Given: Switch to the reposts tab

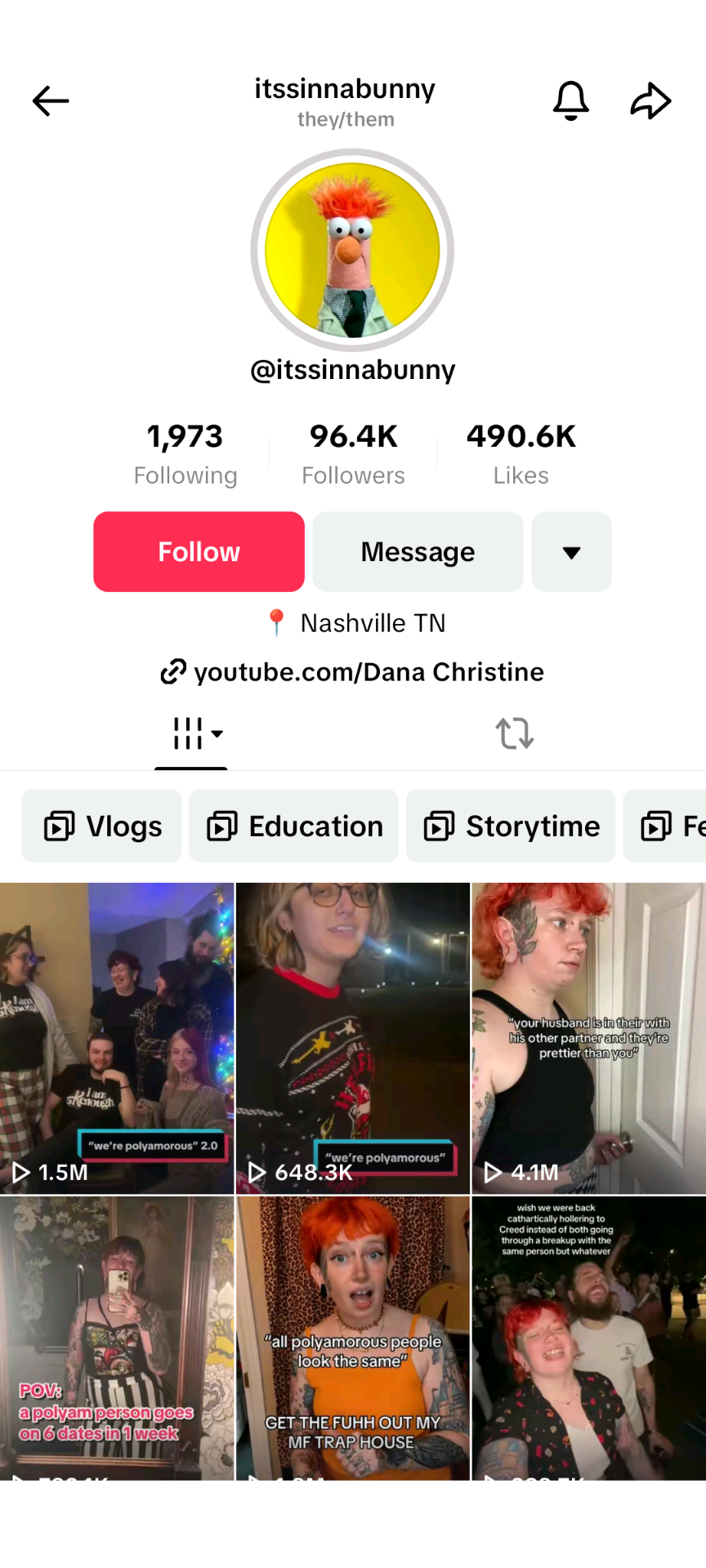Looking at the screenshot, I should coord(515,733).
